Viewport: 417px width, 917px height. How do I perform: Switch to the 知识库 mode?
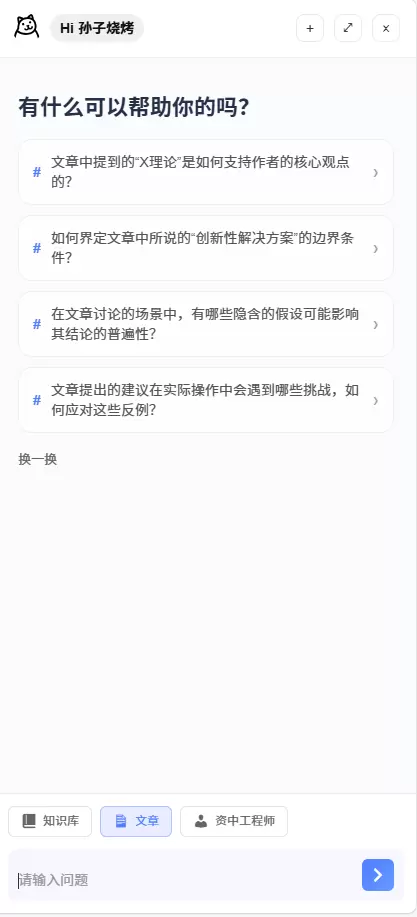click(x=50, y=821)
